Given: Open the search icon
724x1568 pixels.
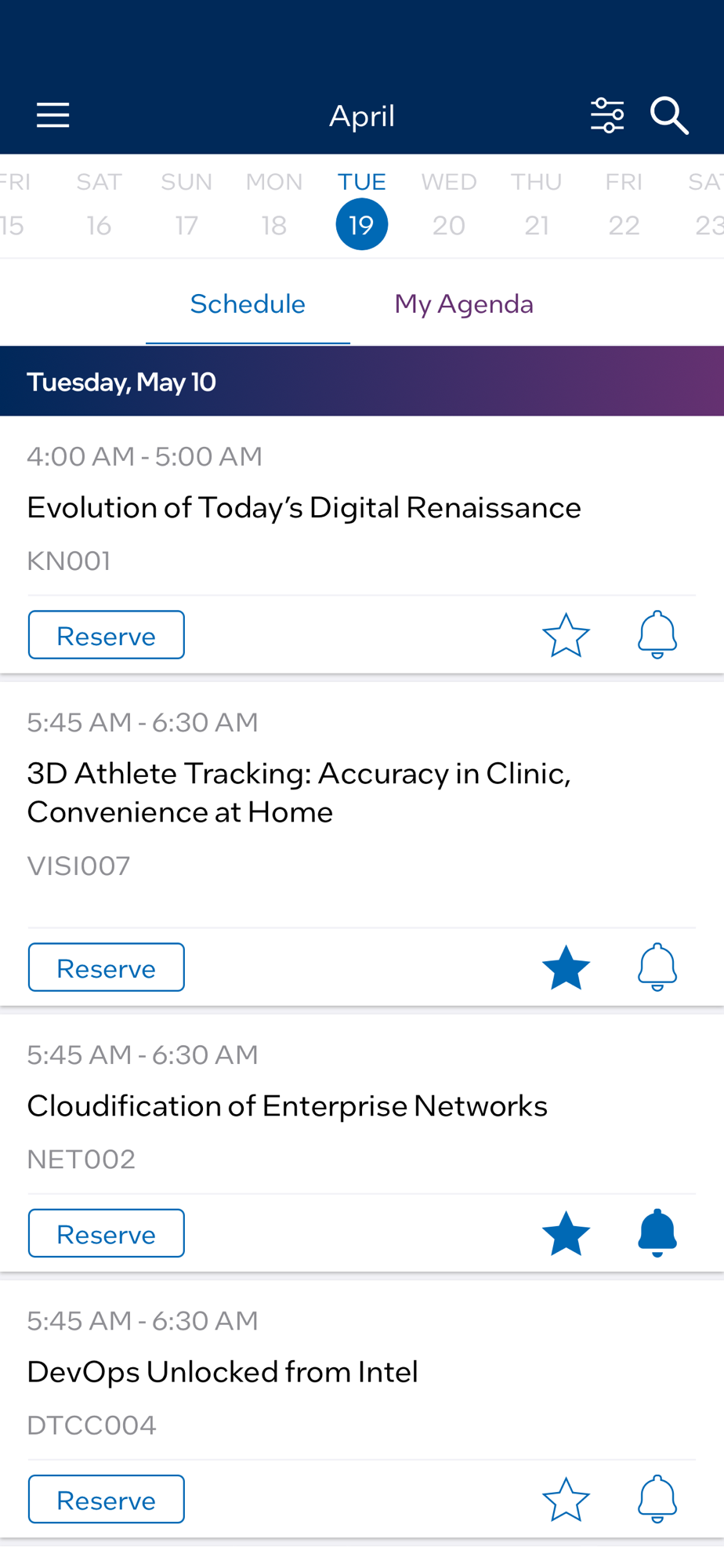Looking at the screenshot, I should 670,115.
